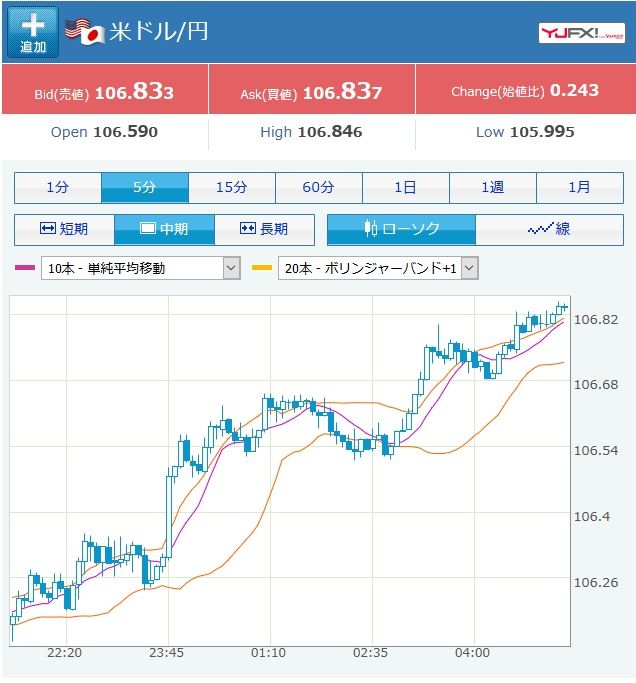
Task: Display chart as ローソク candlesticks
Action: 402,229
